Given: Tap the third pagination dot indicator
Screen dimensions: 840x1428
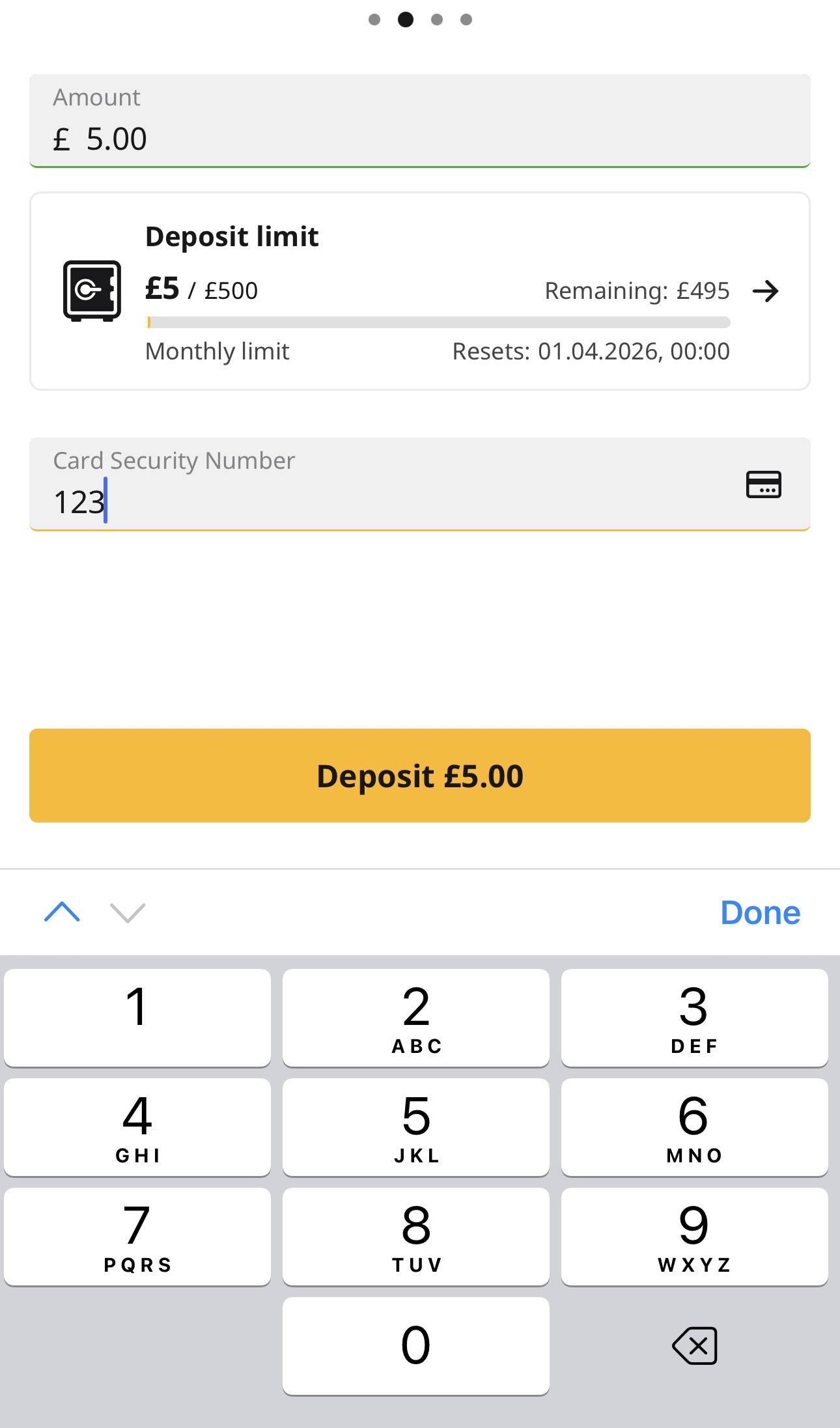Looking at the screenshot, I should tap(435, 20).
